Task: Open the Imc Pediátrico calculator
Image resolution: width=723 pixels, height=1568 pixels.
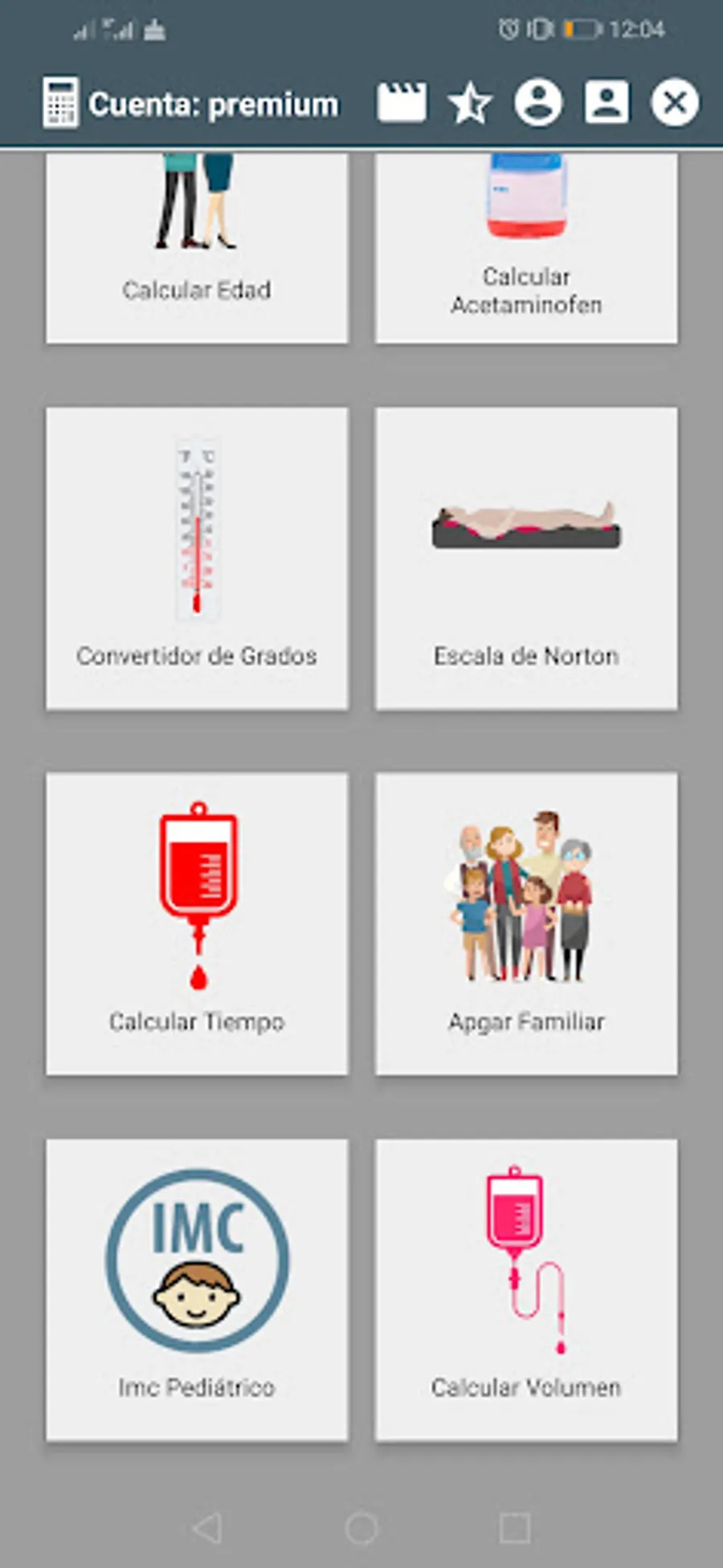Action: [x=197, y=1289]
